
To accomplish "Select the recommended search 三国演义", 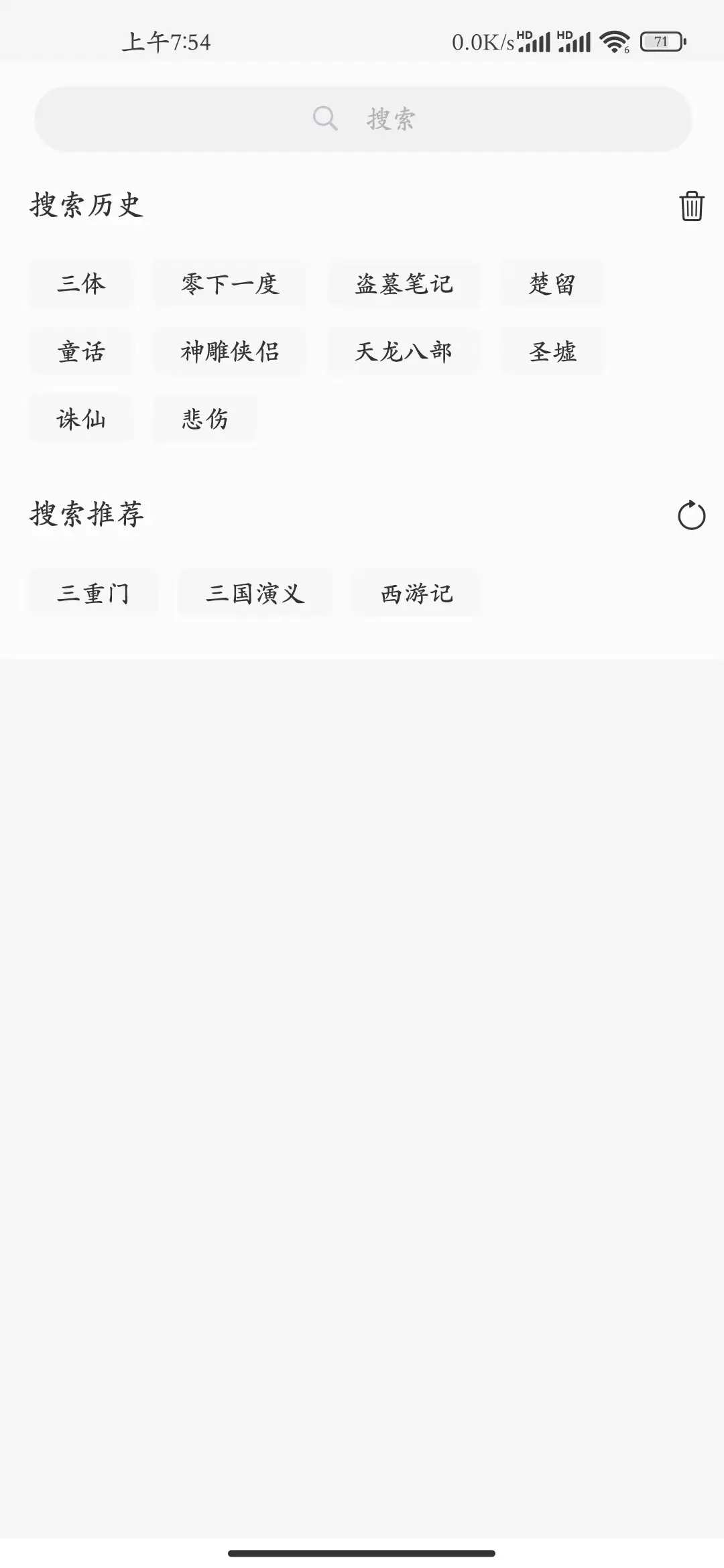I will coord(255,594).
